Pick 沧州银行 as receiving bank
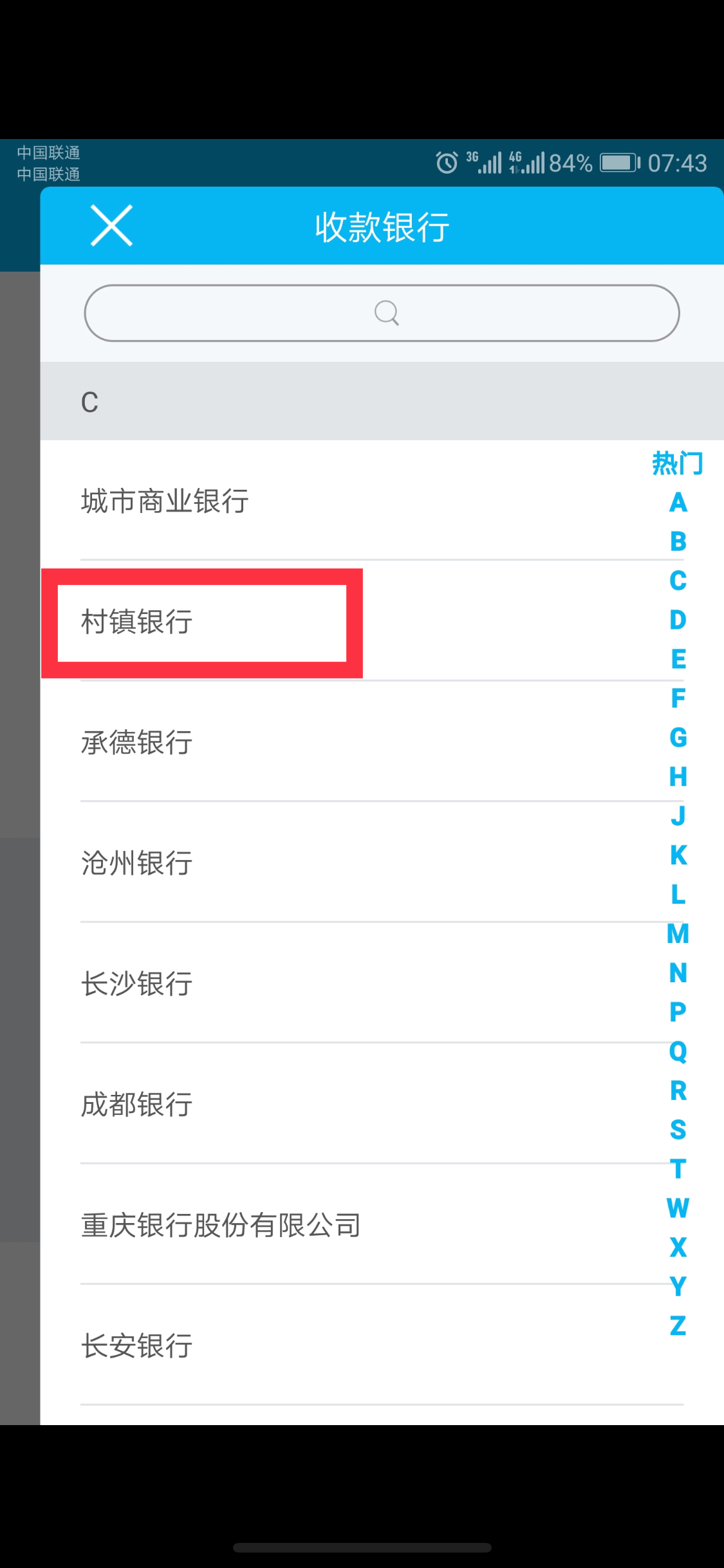Screen dimensions: 724x1568 pyautogui.click(x=382, y=863)
